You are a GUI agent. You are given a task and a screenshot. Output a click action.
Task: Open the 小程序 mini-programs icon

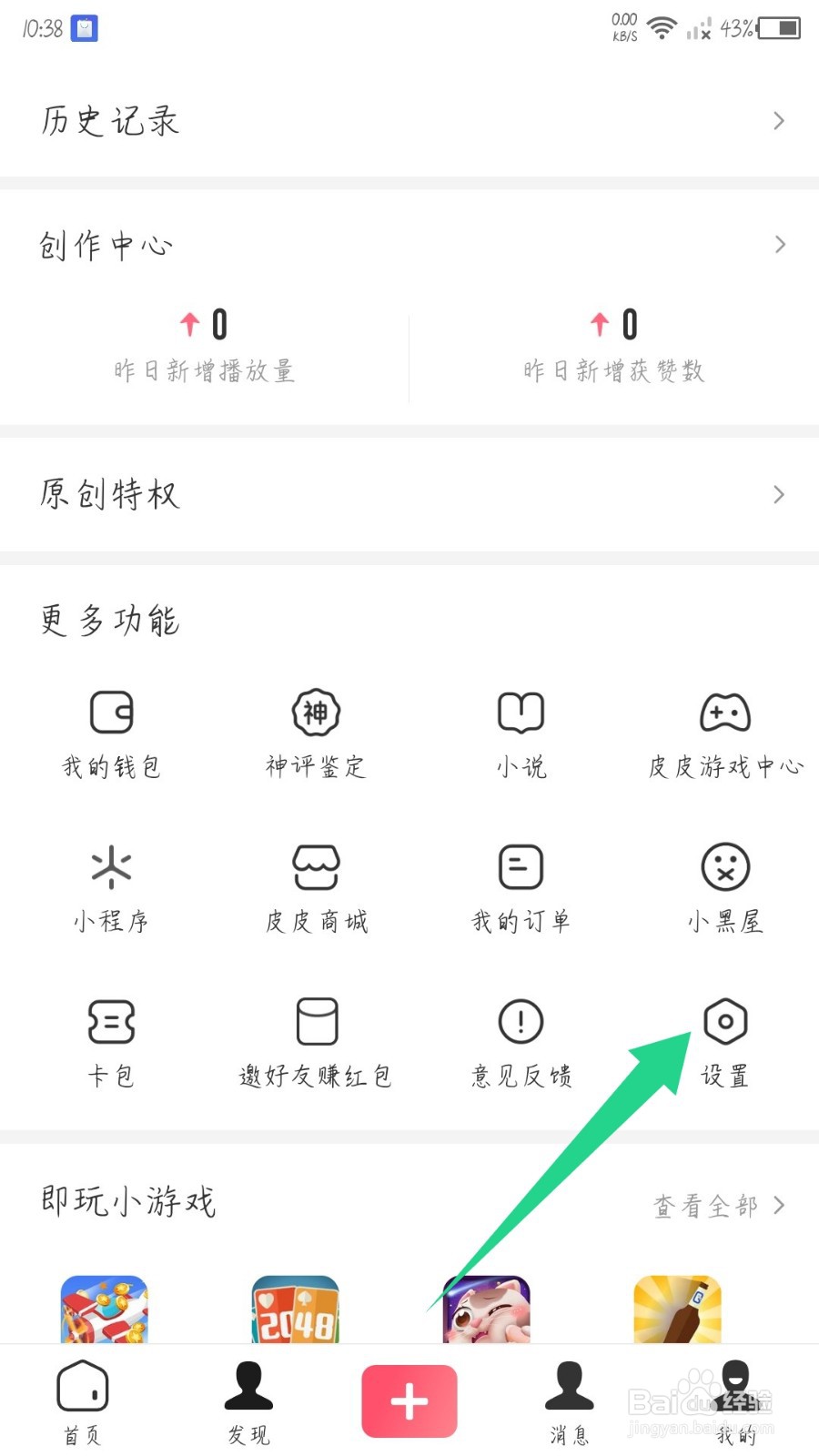(x=112, y=887)
